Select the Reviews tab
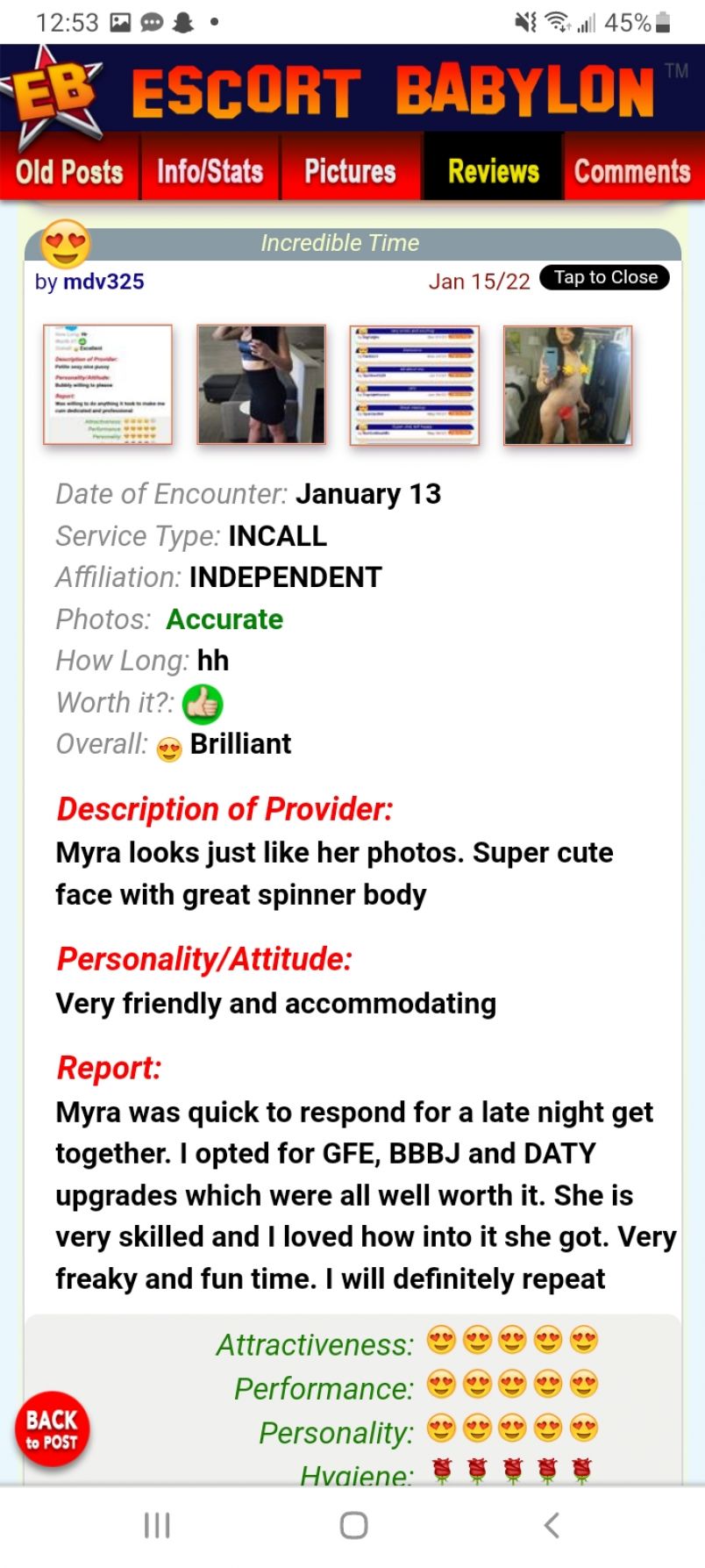Image resolution: width=705 pixels, height=1568 pixels. click(493, 171)
